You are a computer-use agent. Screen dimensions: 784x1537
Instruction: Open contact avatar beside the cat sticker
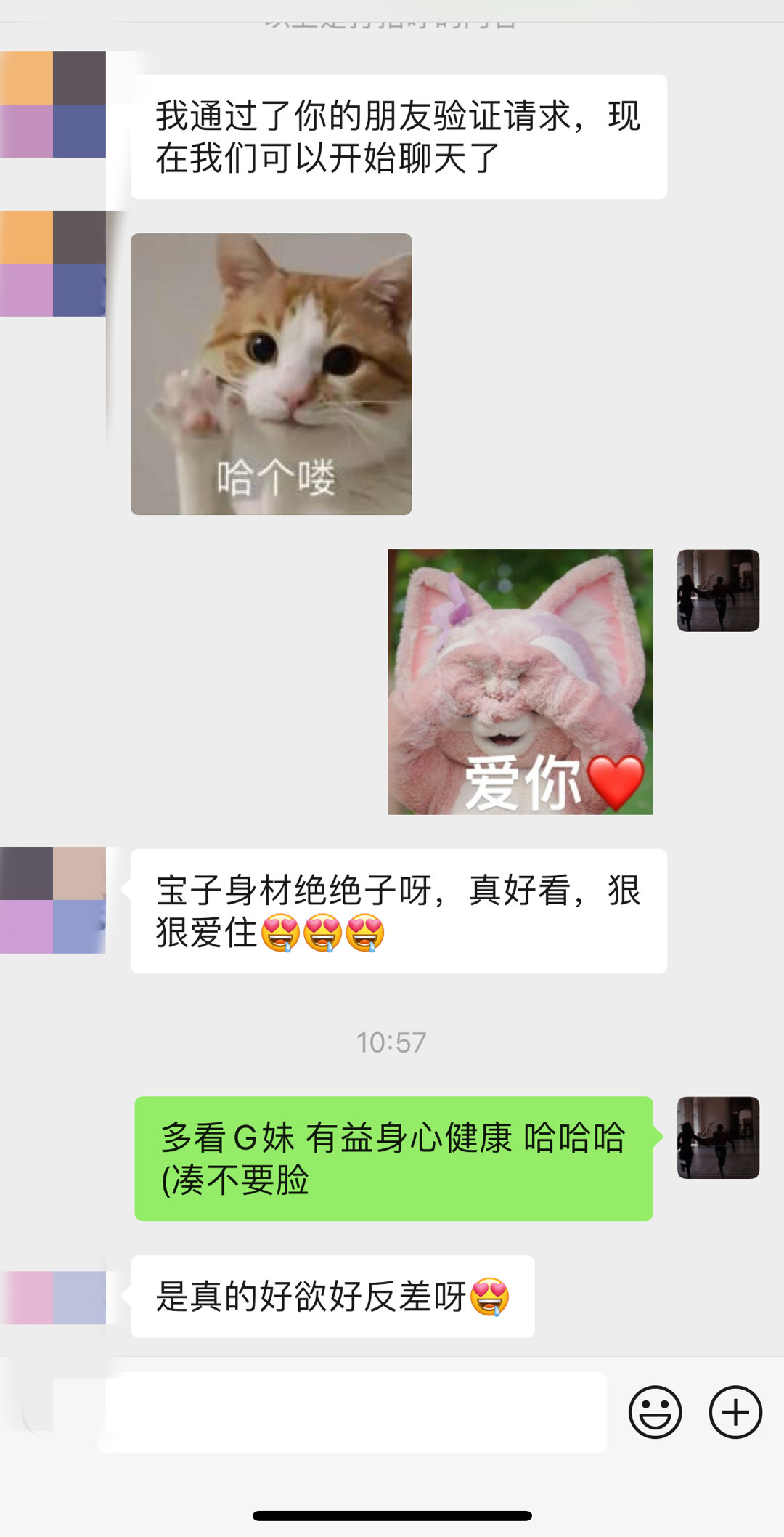[x=53, y=263]
